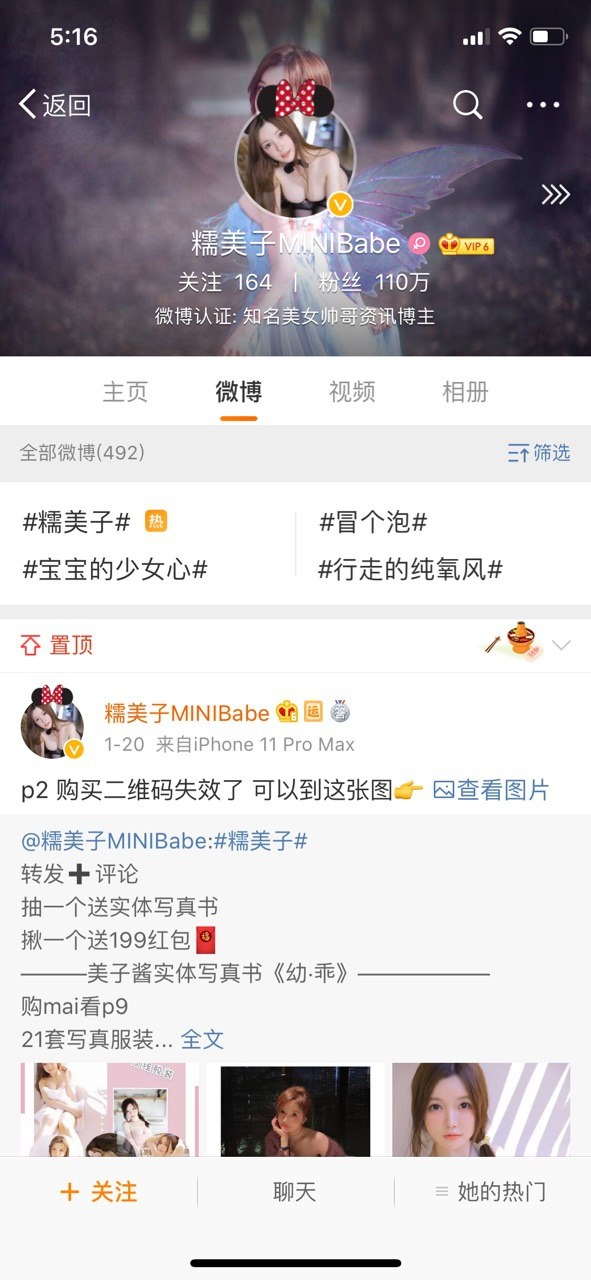Open the three-dot overflow menu

point(543,104)
